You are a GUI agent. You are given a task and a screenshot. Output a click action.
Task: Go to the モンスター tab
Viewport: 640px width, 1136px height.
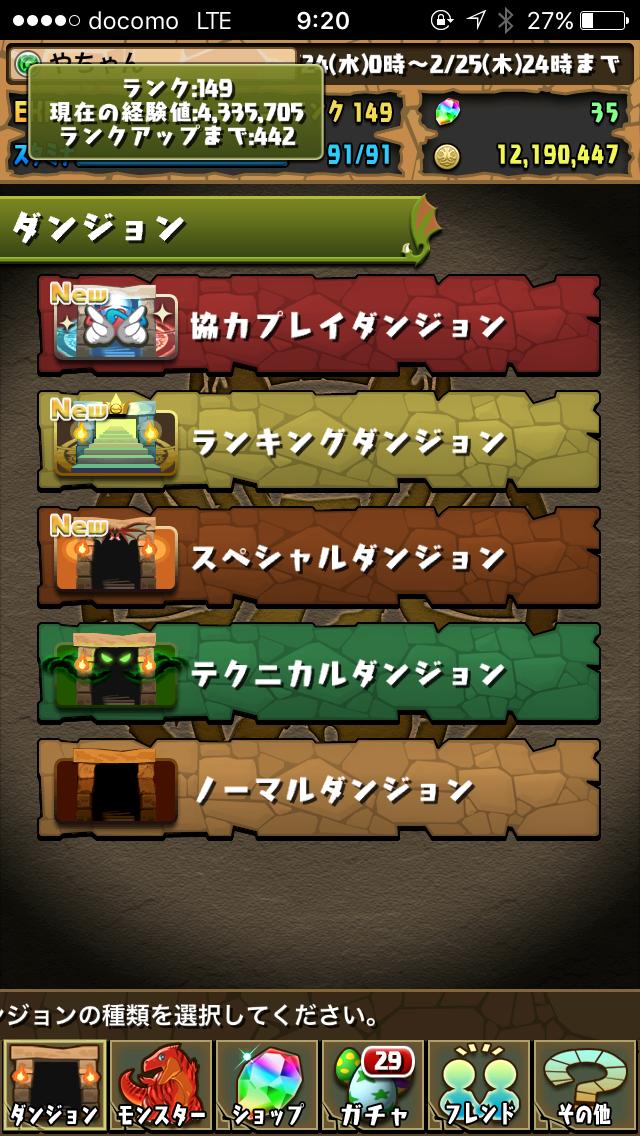point(160,1086)
